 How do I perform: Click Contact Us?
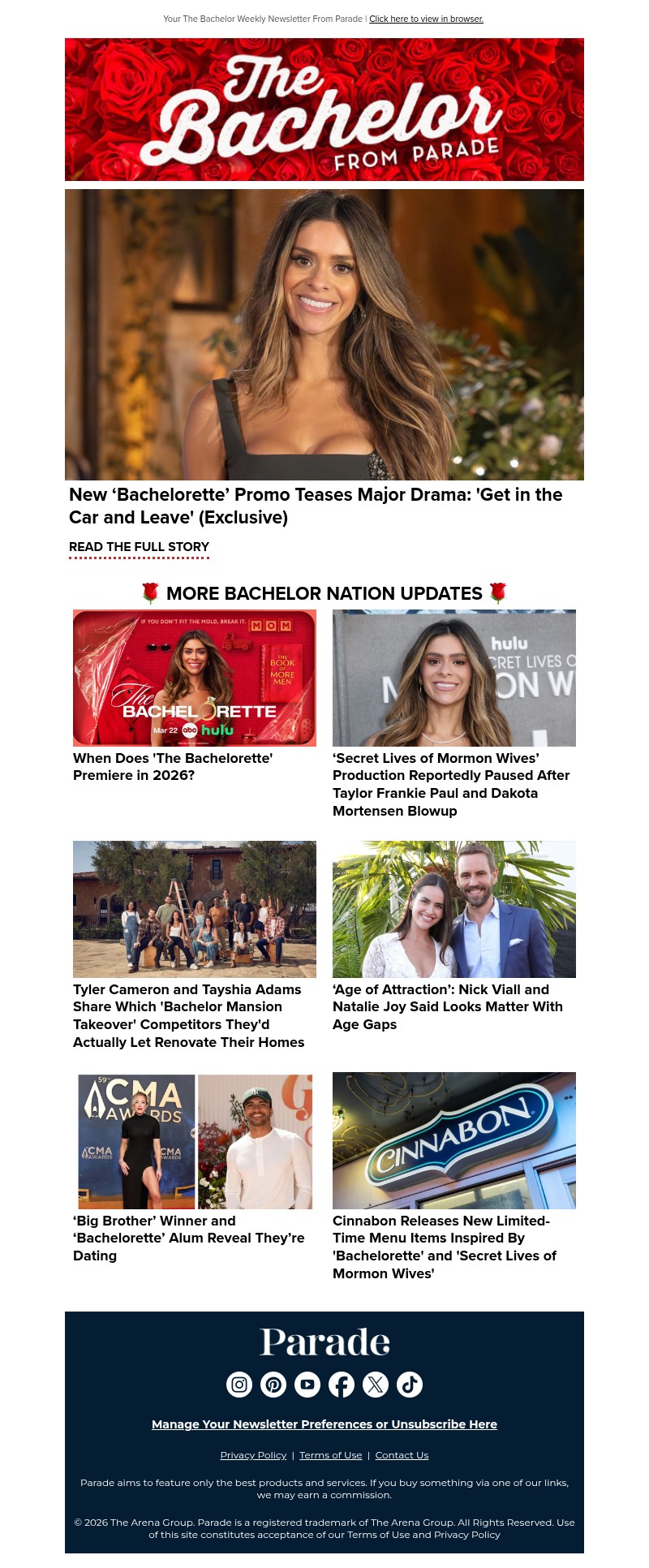[x=402, y=1455]
